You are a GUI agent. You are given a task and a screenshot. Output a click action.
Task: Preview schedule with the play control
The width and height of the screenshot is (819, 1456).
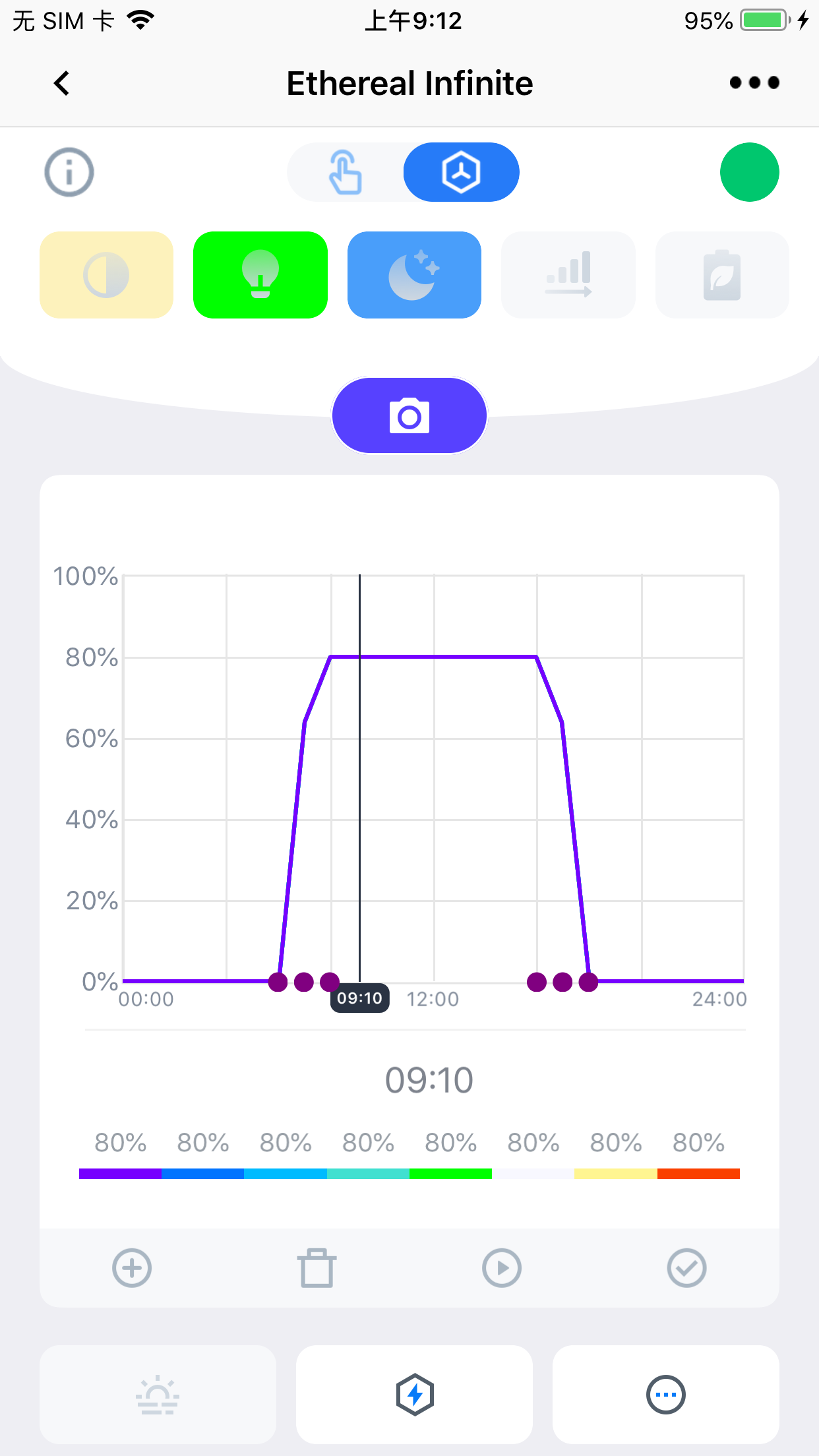tap(501, 1267)
